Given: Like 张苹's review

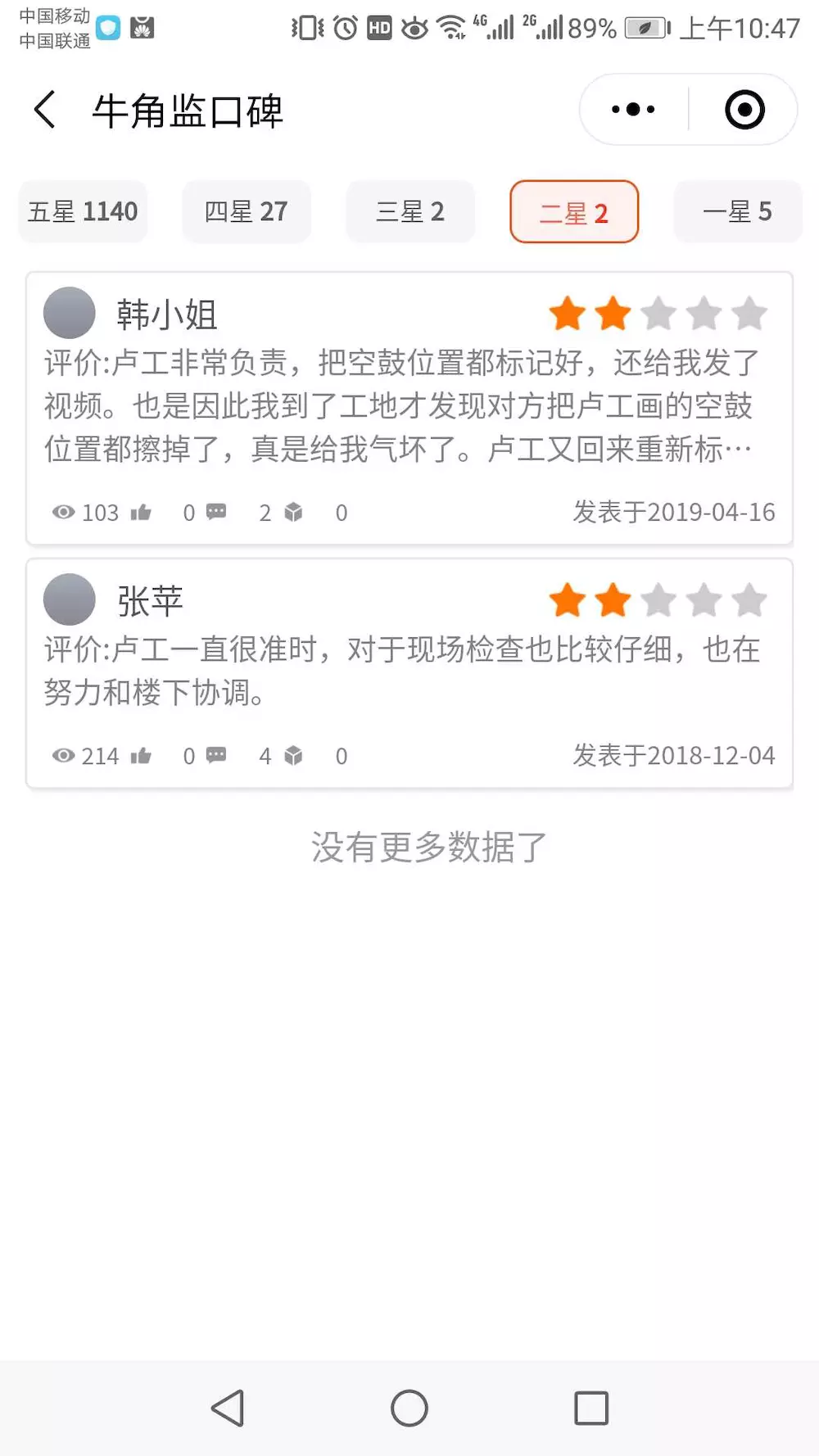Looking at the screenshot, I should [142, 756].
